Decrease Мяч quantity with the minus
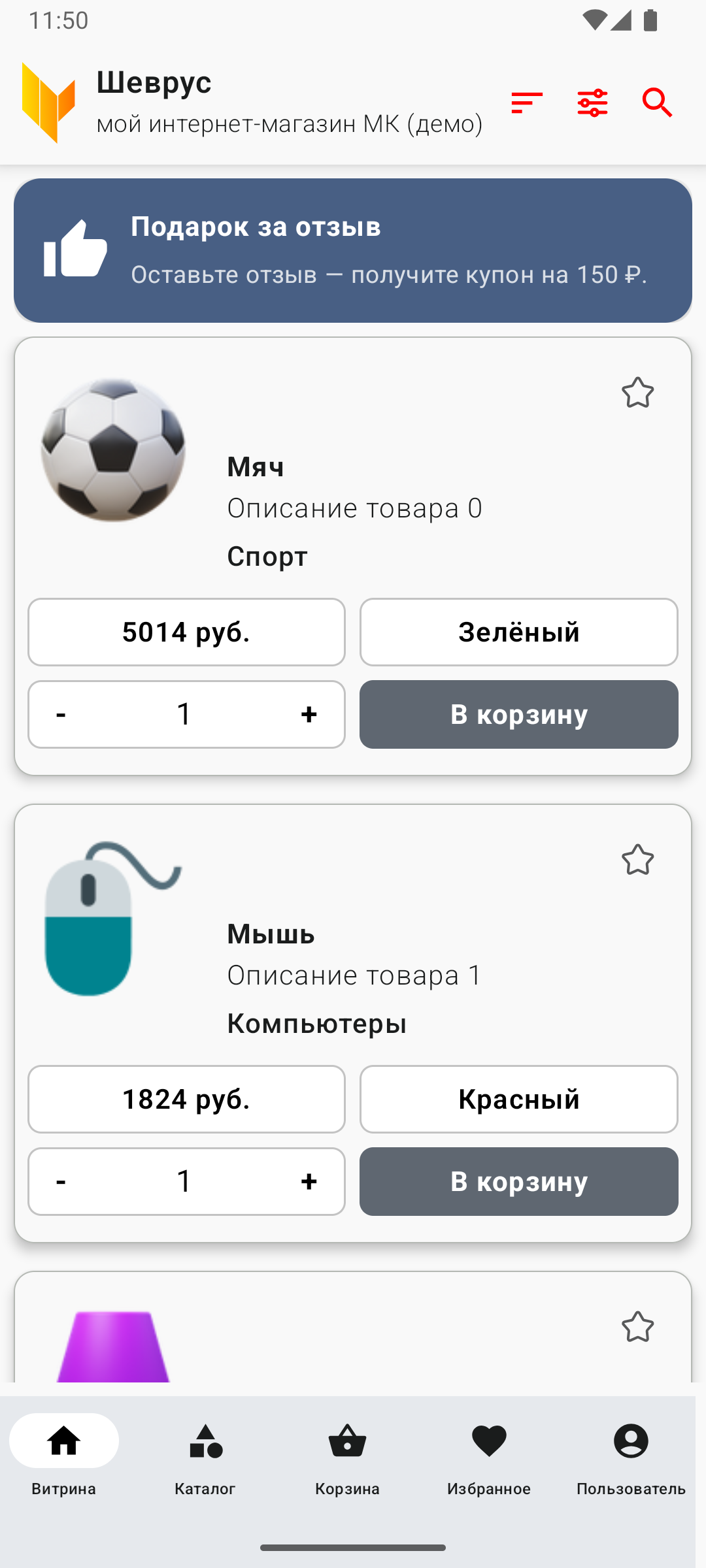 pyautogui.click(x=61, y=715)
